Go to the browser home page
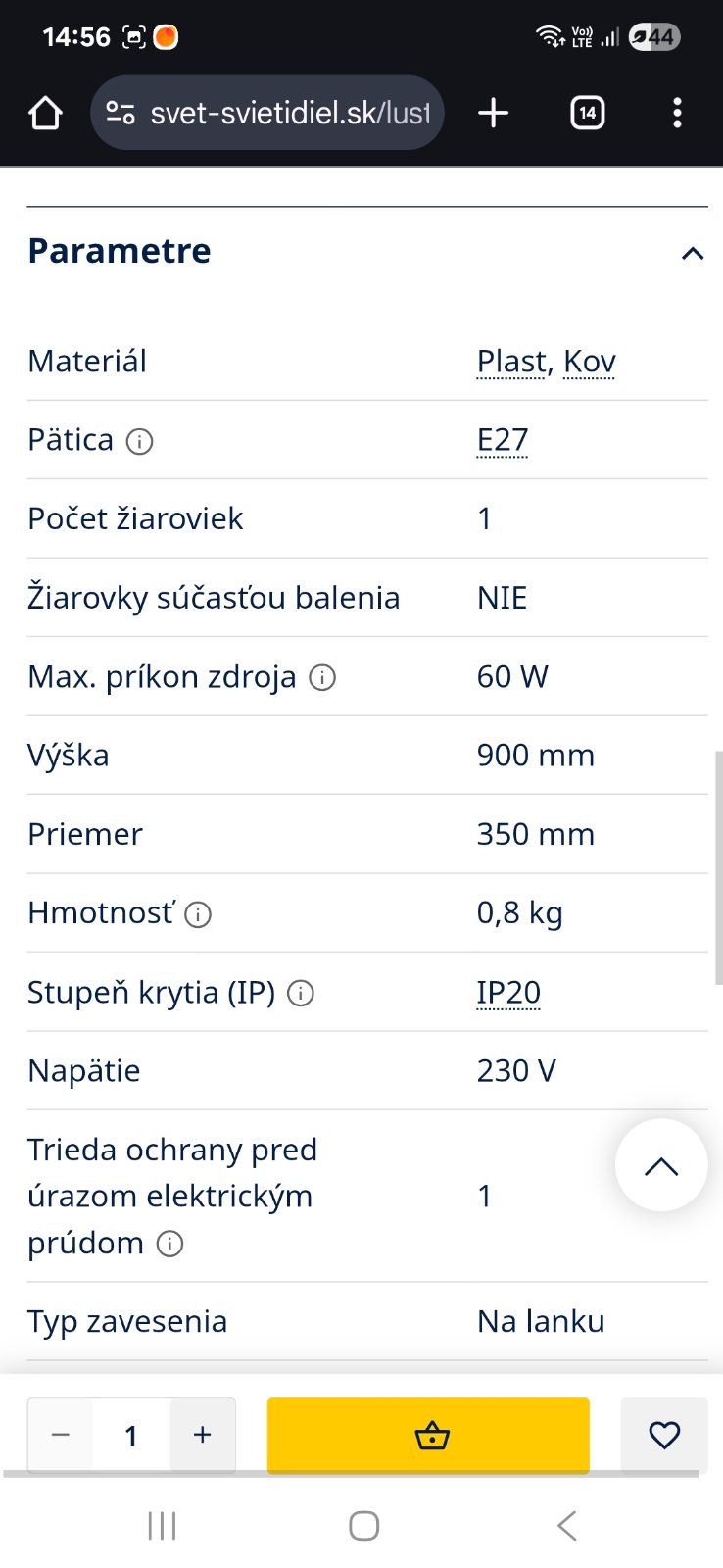 tap(45, 114)
